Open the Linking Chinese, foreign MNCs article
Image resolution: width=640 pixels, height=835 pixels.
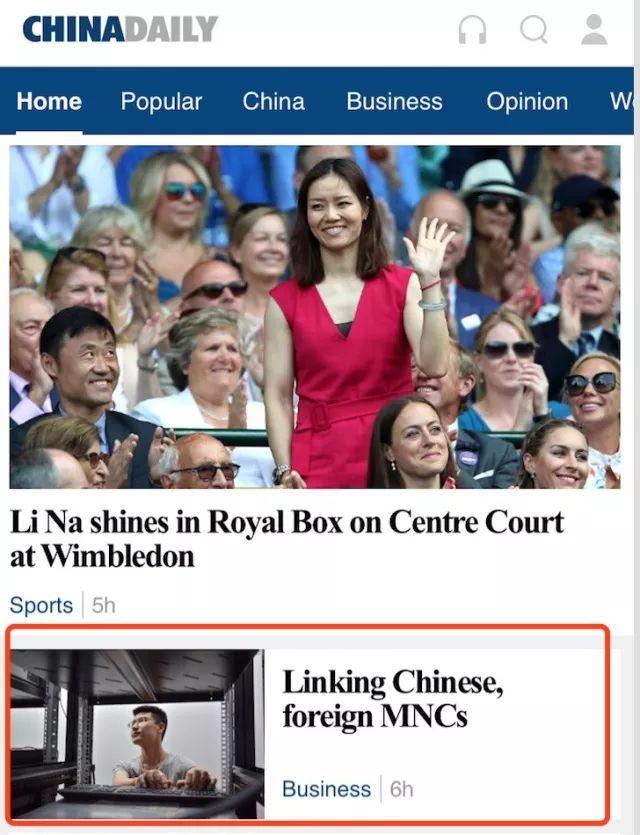click(392, 700)
